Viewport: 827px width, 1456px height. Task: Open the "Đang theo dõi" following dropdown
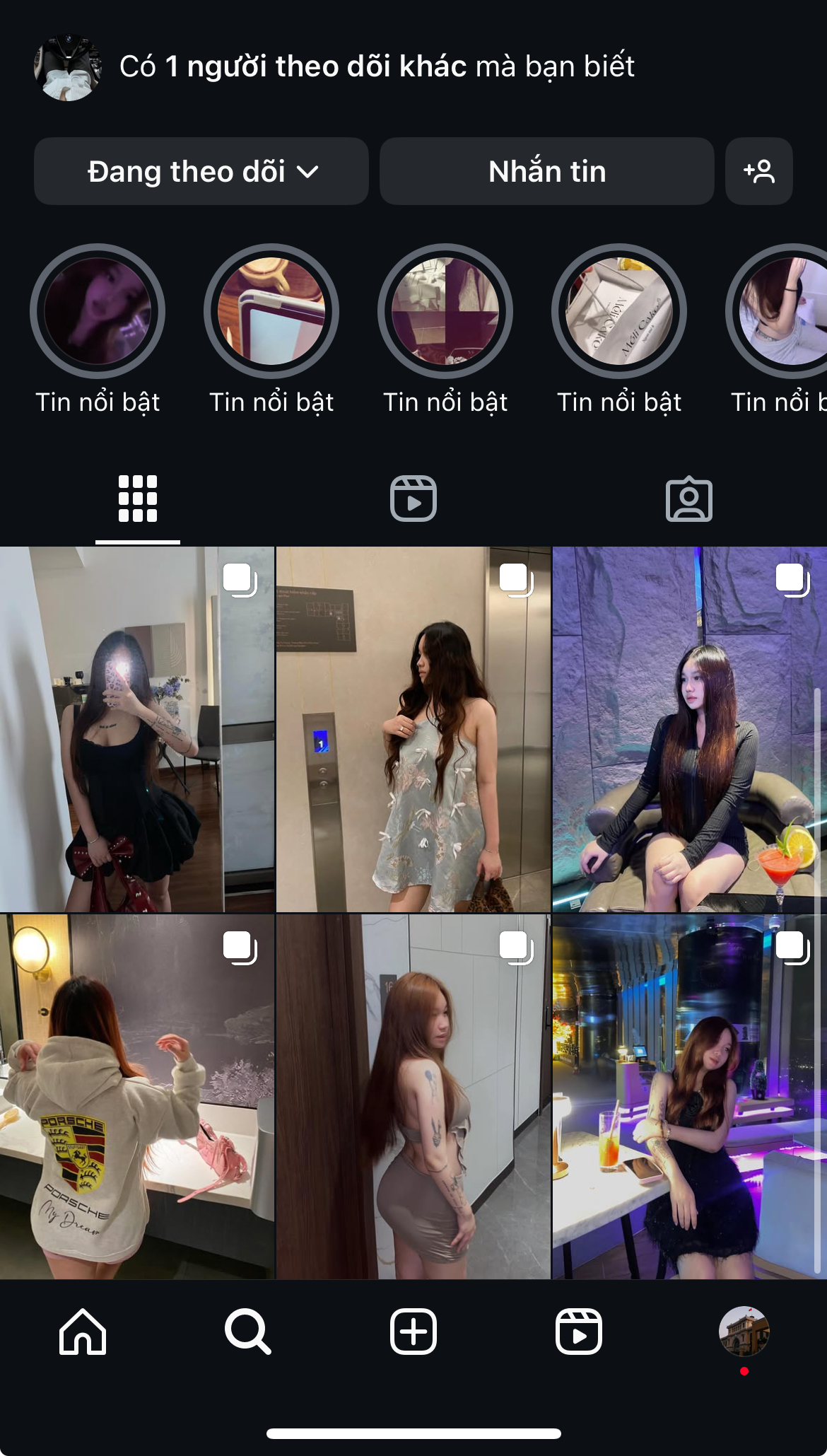(x=201, y=171)
